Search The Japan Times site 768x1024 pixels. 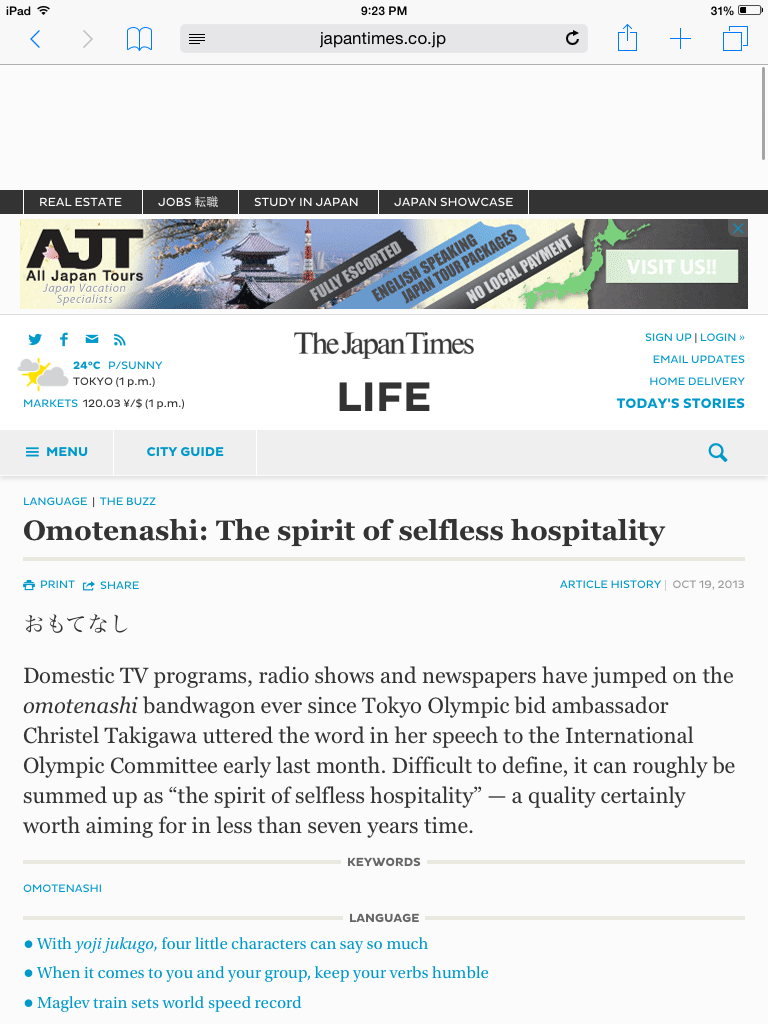(717, 452)
